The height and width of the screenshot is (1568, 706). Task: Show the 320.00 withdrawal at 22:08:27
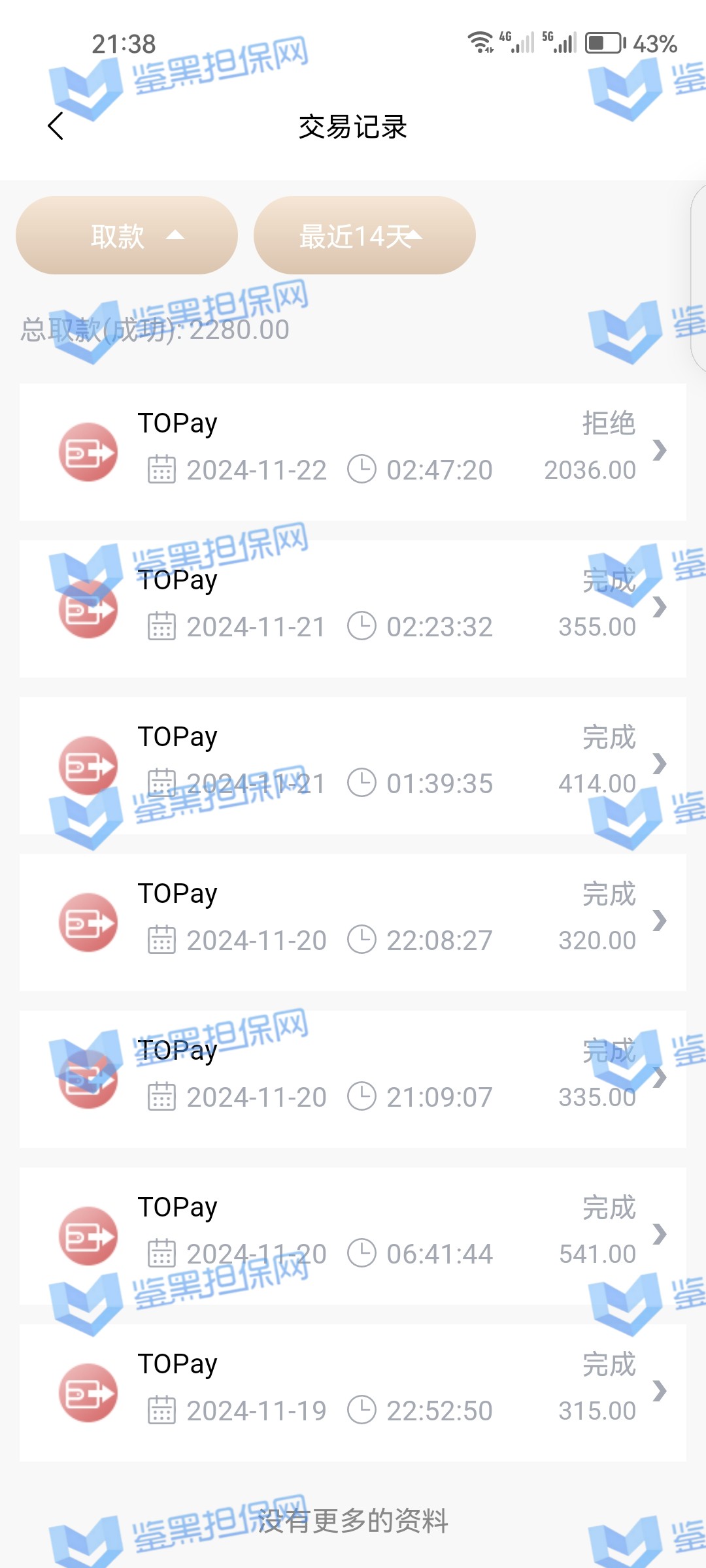coord(353,922)
